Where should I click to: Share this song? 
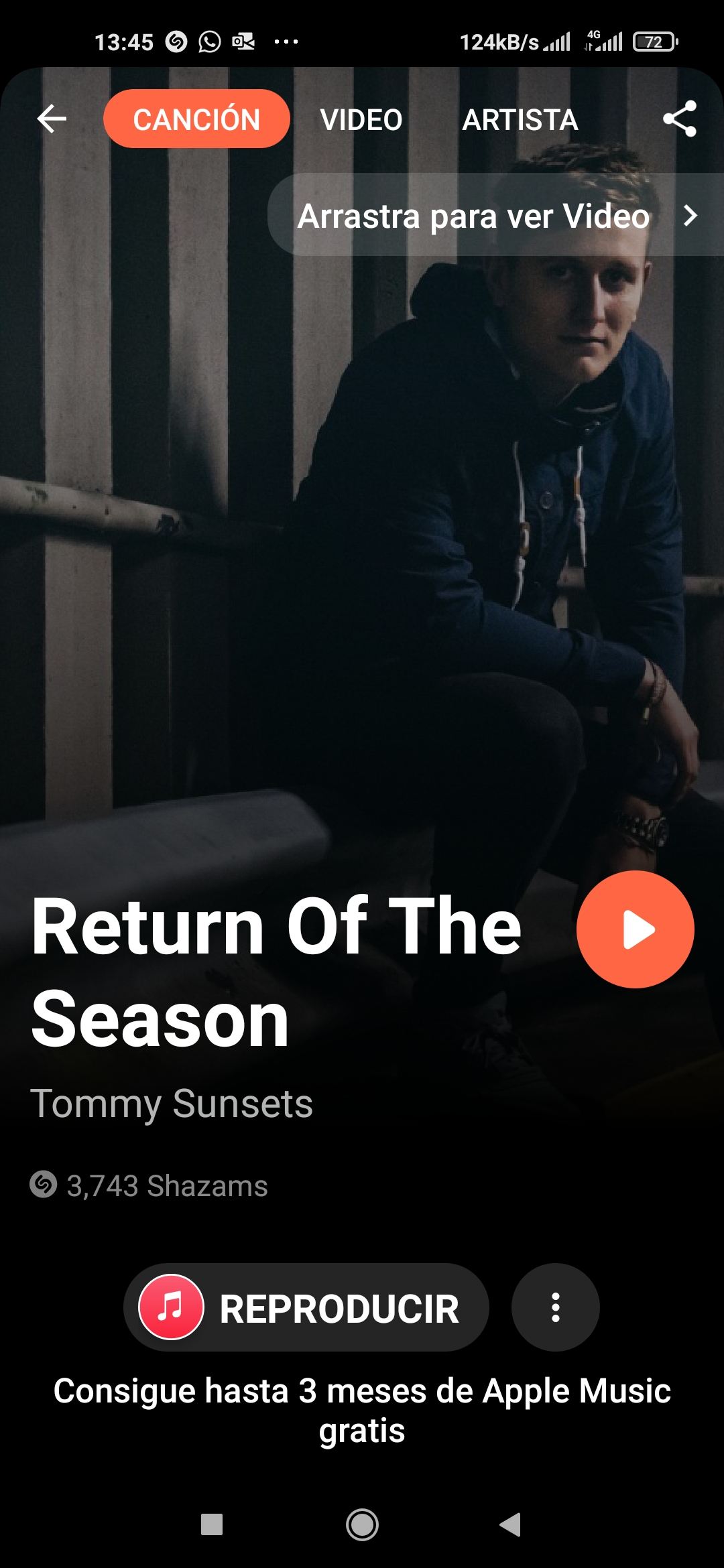tap(679, 119)
